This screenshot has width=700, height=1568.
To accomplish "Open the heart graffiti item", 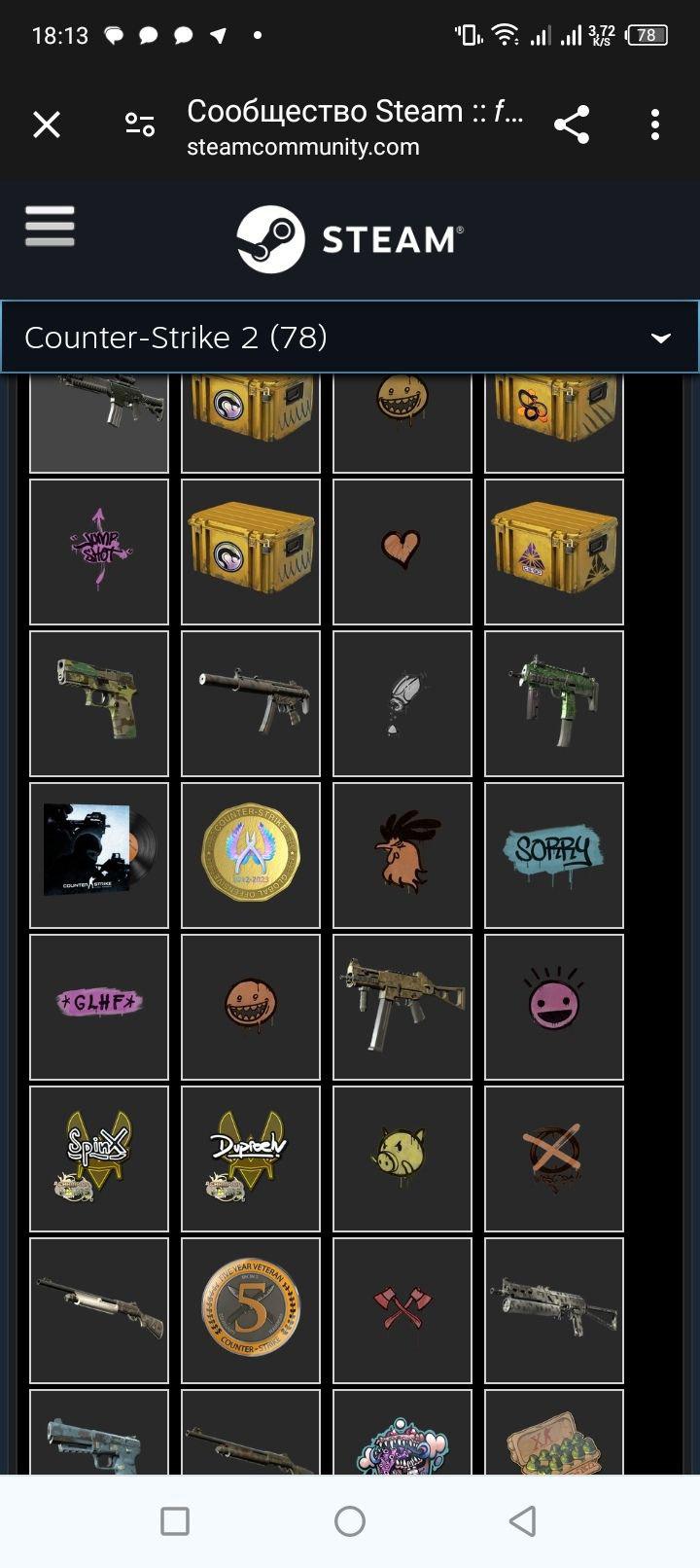I will coord(402,552).
